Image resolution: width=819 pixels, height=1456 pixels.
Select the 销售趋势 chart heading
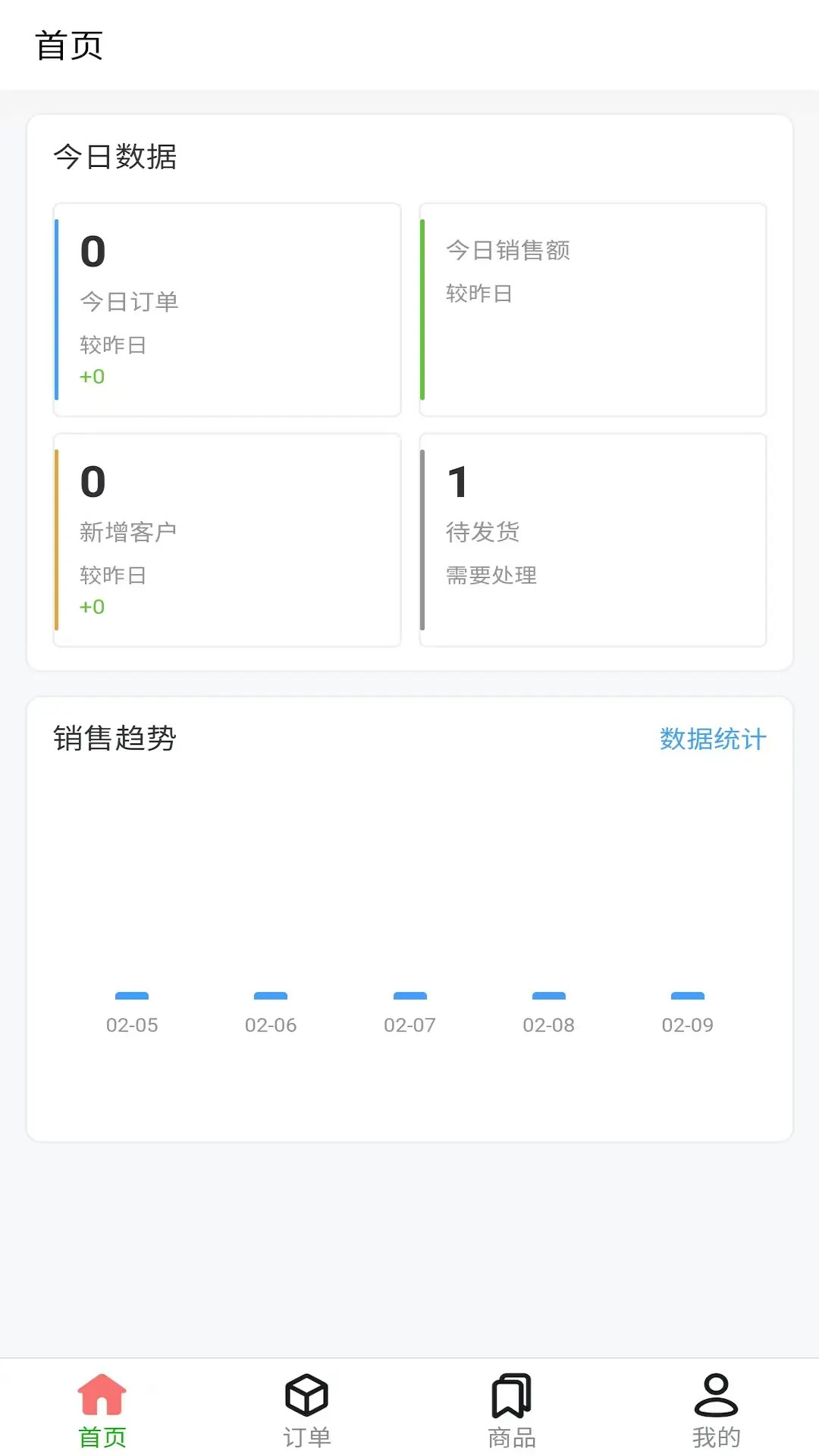click(115, 739)
